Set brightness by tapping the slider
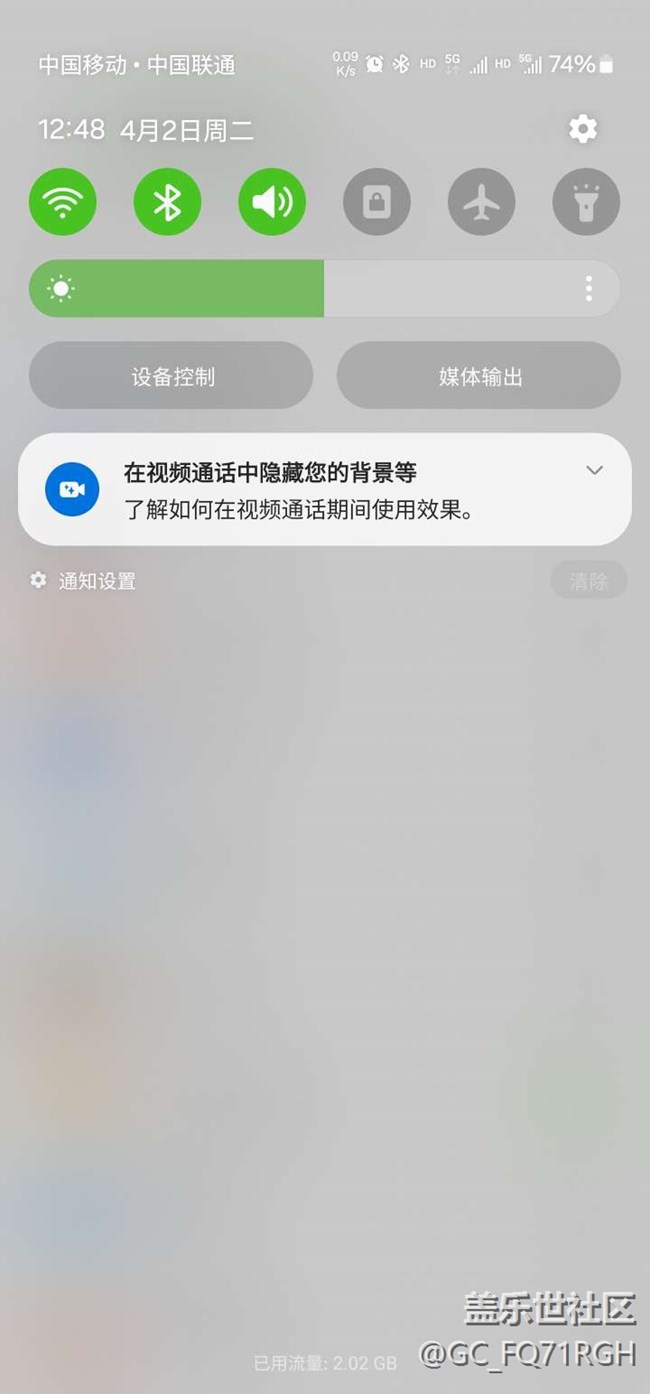This screenshot has width=650, height=1394. pos(324,289)
